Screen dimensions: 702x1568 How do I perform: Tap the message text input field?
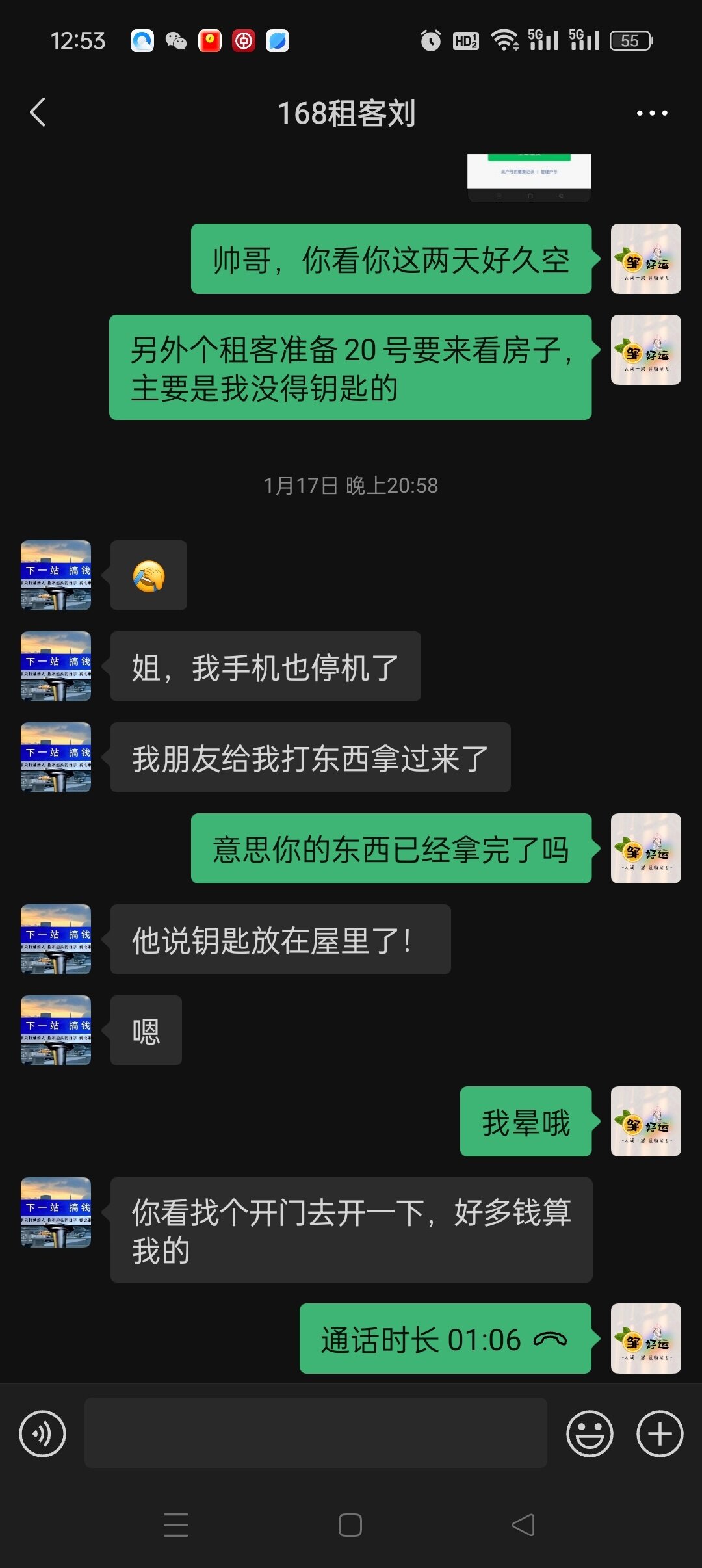315,1433
